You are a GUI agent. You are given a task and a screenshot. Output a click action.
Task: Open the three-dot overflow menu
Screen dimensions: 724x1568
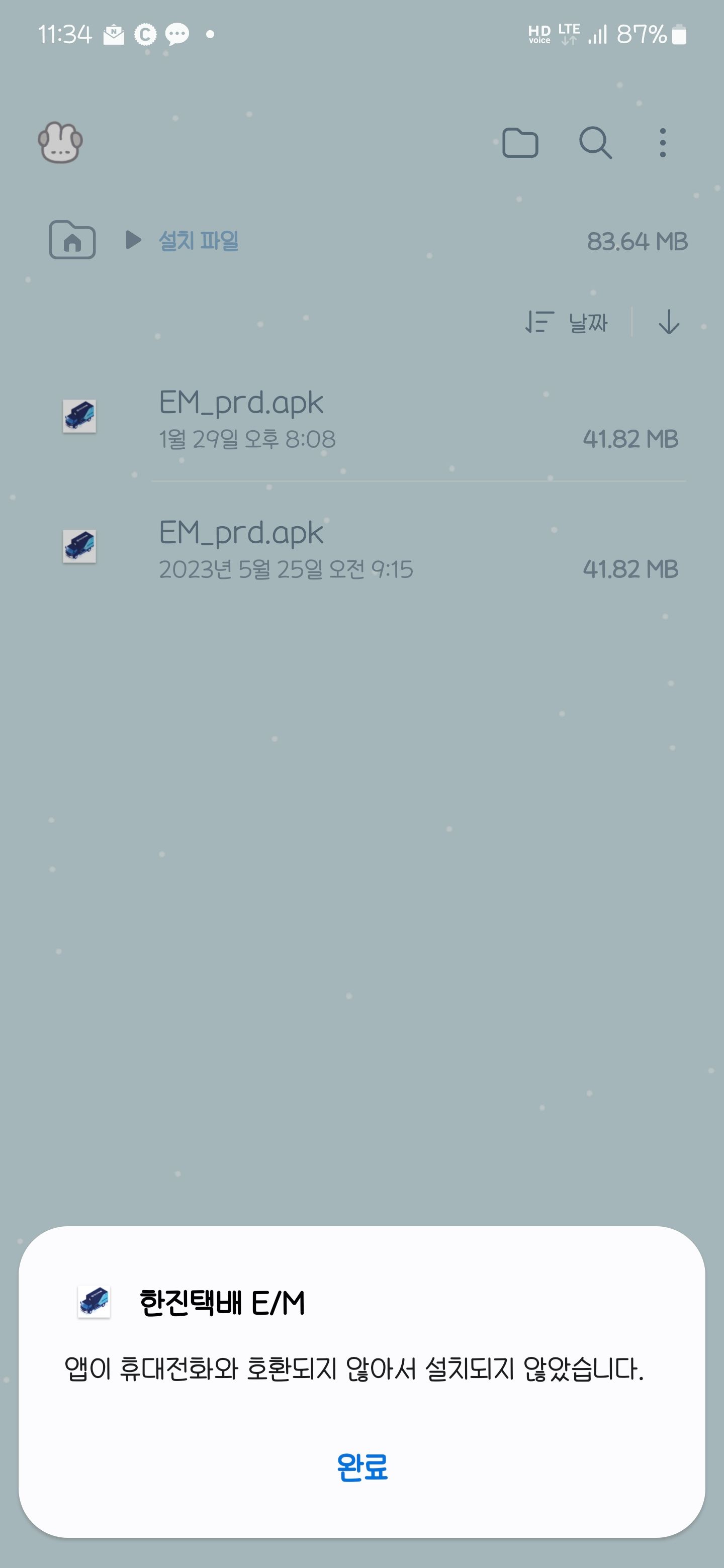[663, 144]
